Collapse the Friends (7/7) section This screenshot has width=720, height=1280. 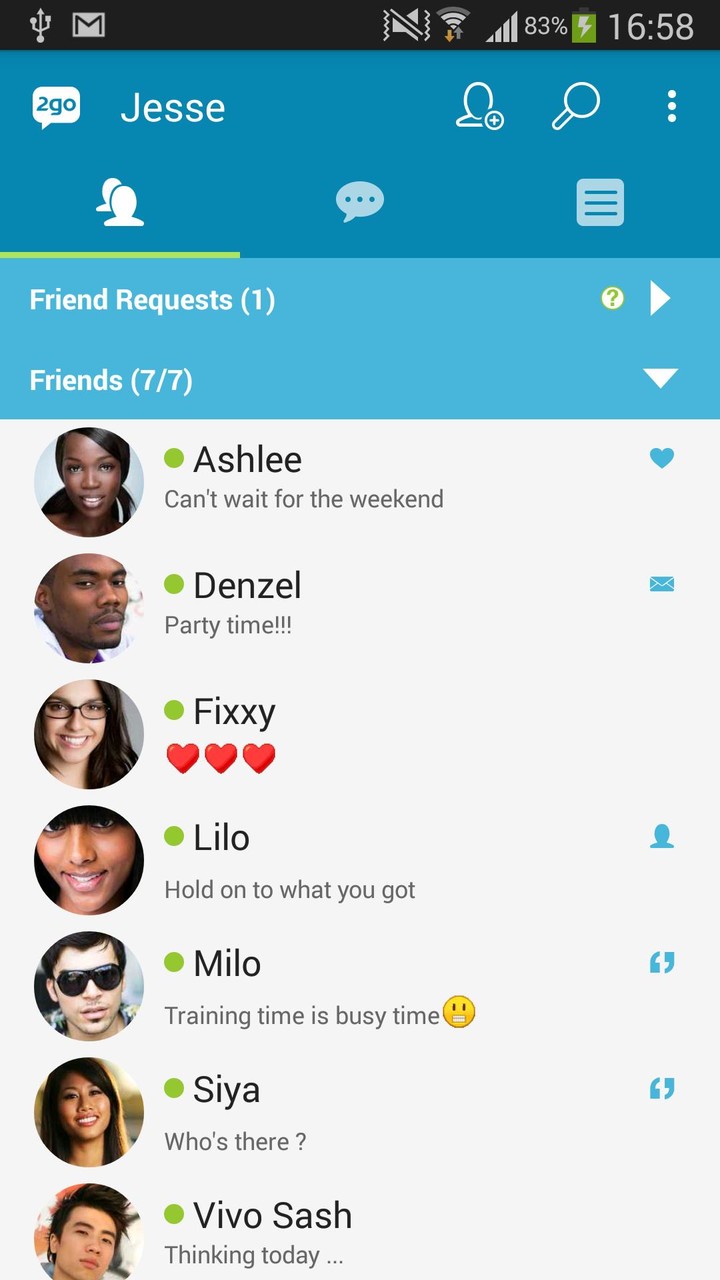660,379
